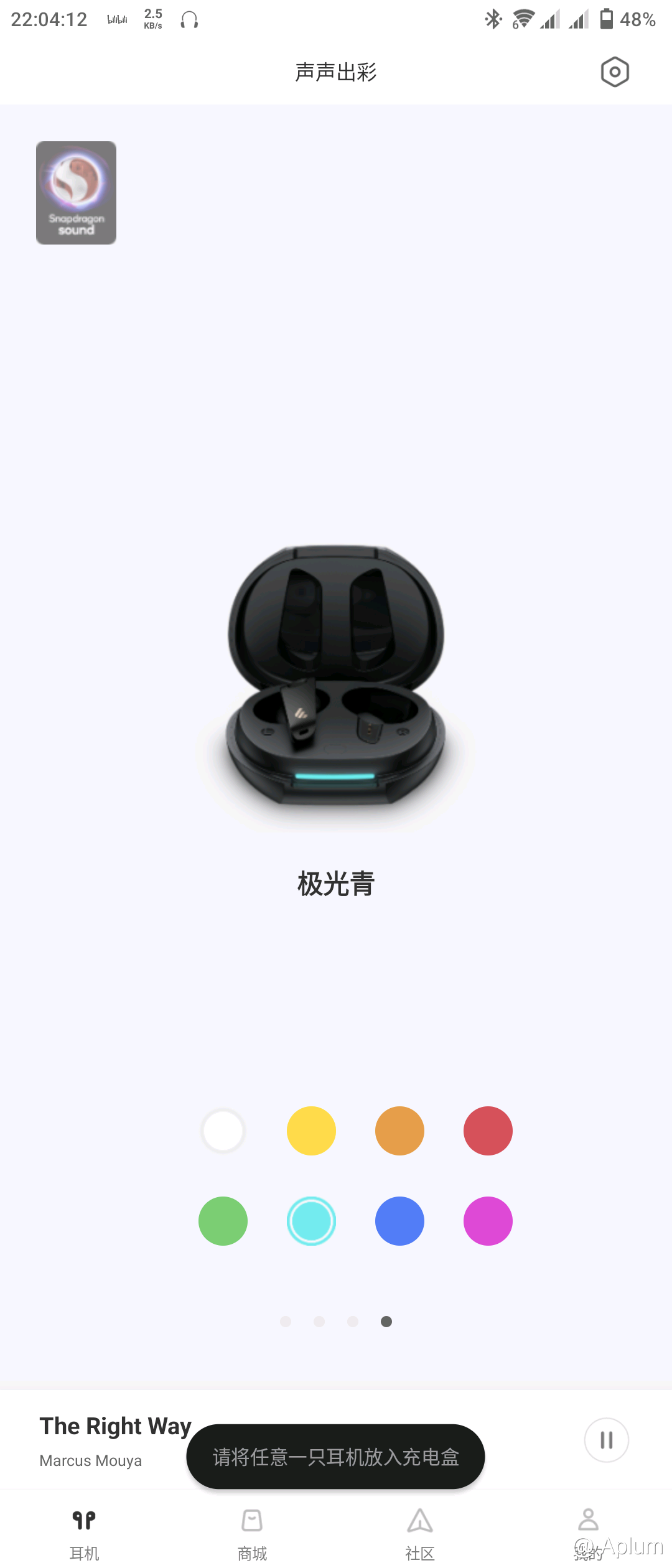Pick the red light color
This screenshot has width=672, height=1568.
(x=488, y=1131)
